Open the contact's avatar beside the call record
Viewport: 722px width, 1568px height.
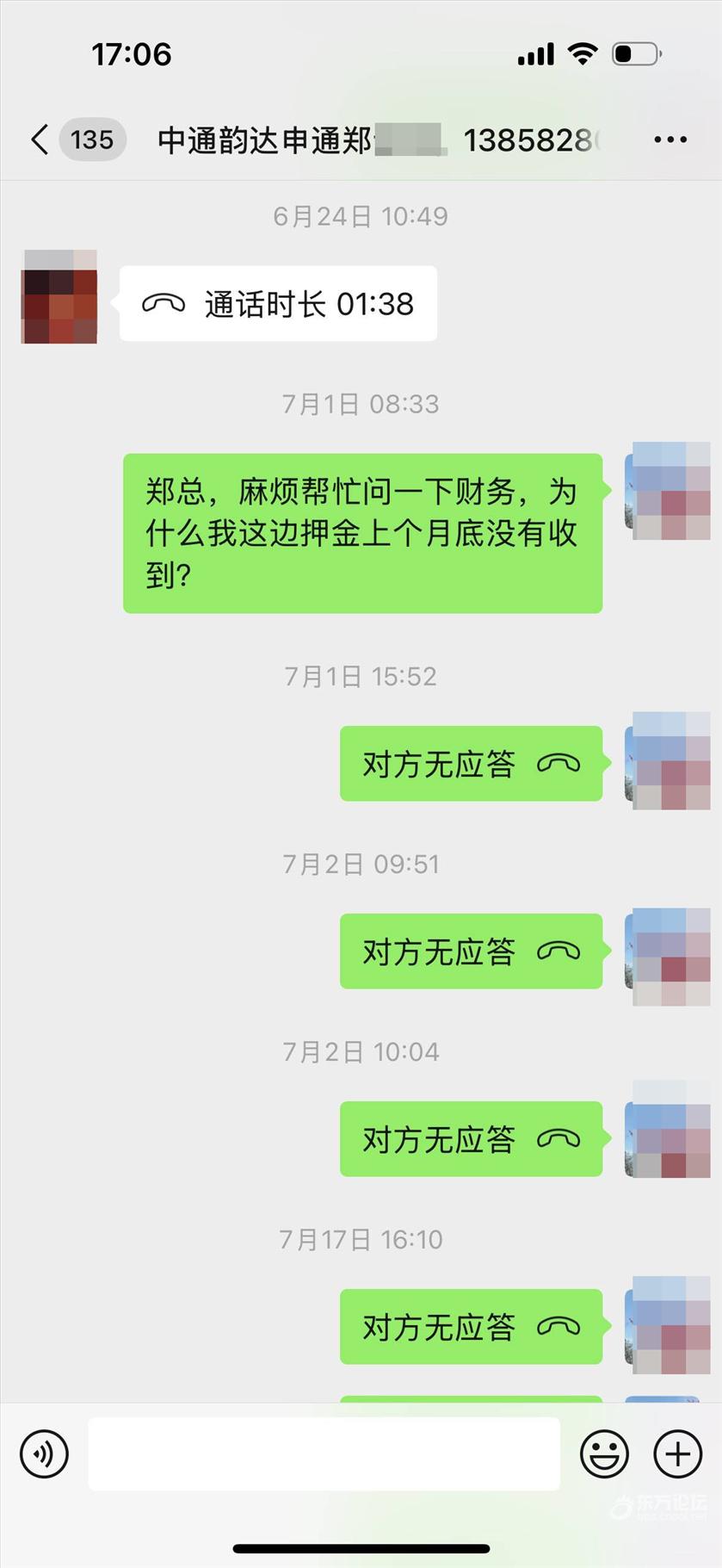click(x=59, y=297)
